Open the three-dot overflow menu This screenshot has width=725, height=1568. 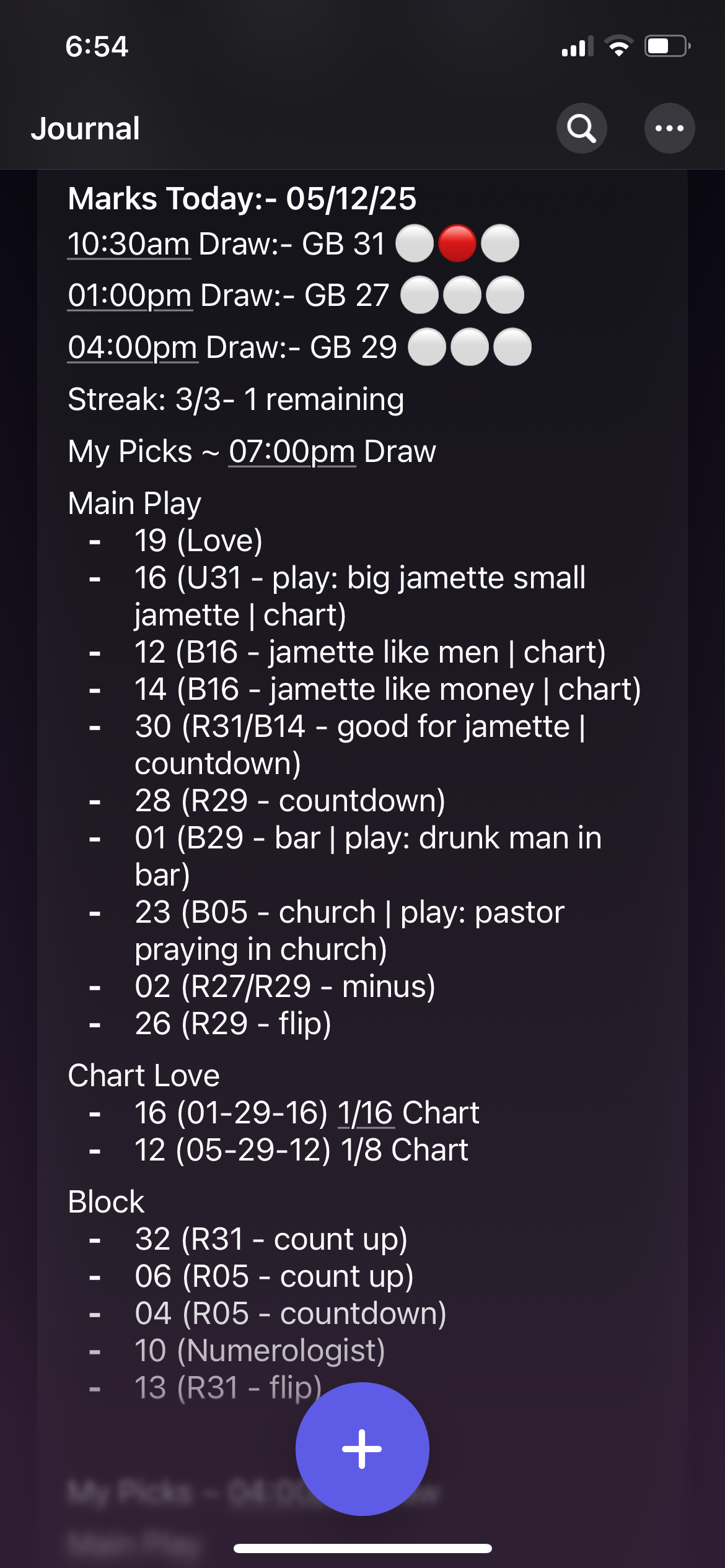coord(669,128)
